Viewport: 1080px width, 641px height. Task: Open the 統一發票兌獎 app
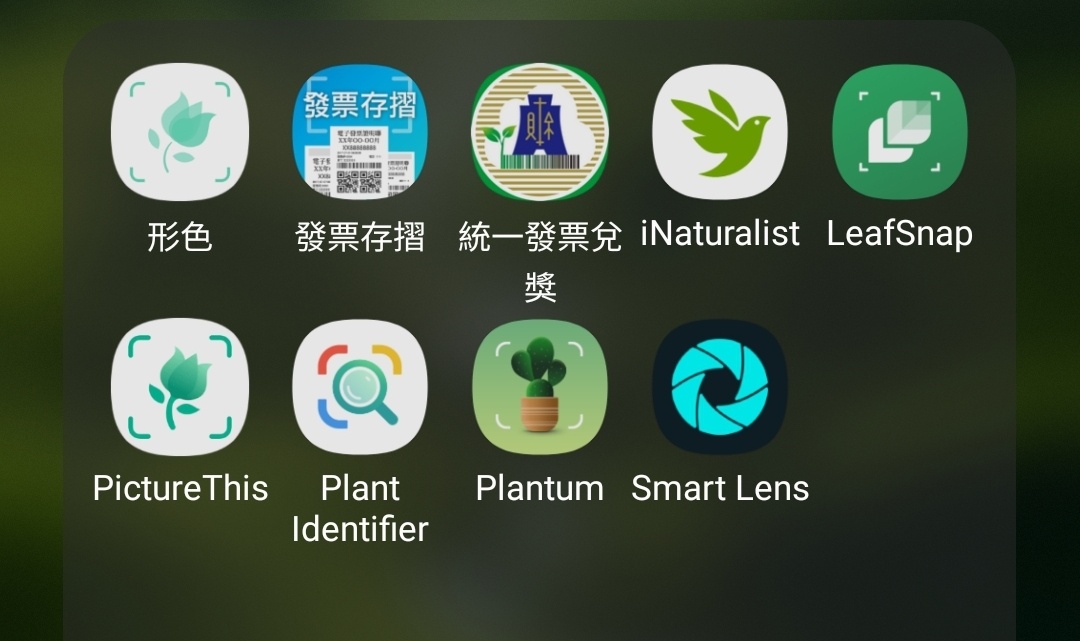coord(540,133)
